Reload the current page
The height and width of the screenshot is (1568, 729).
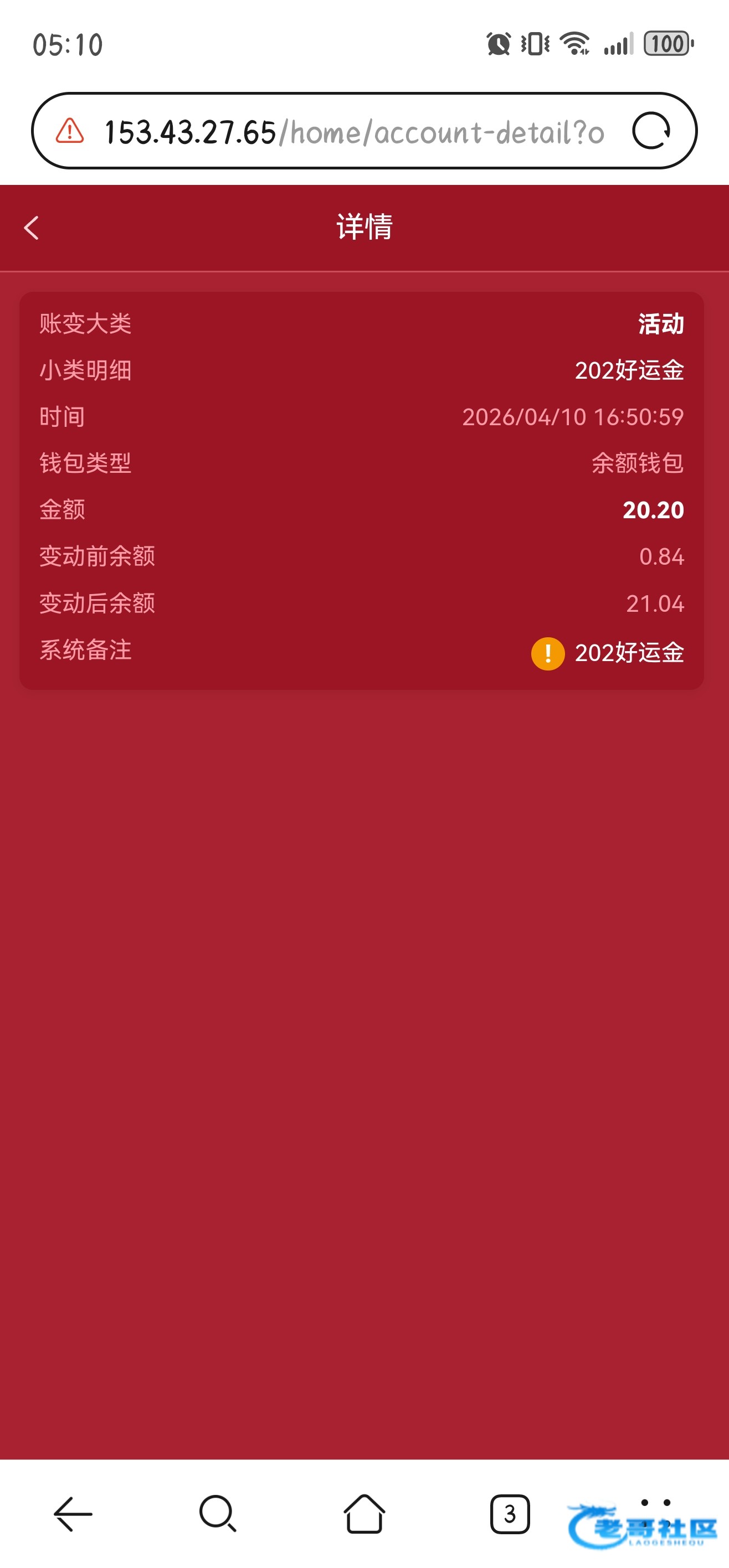pyautogui.click(x=651, y=131)
